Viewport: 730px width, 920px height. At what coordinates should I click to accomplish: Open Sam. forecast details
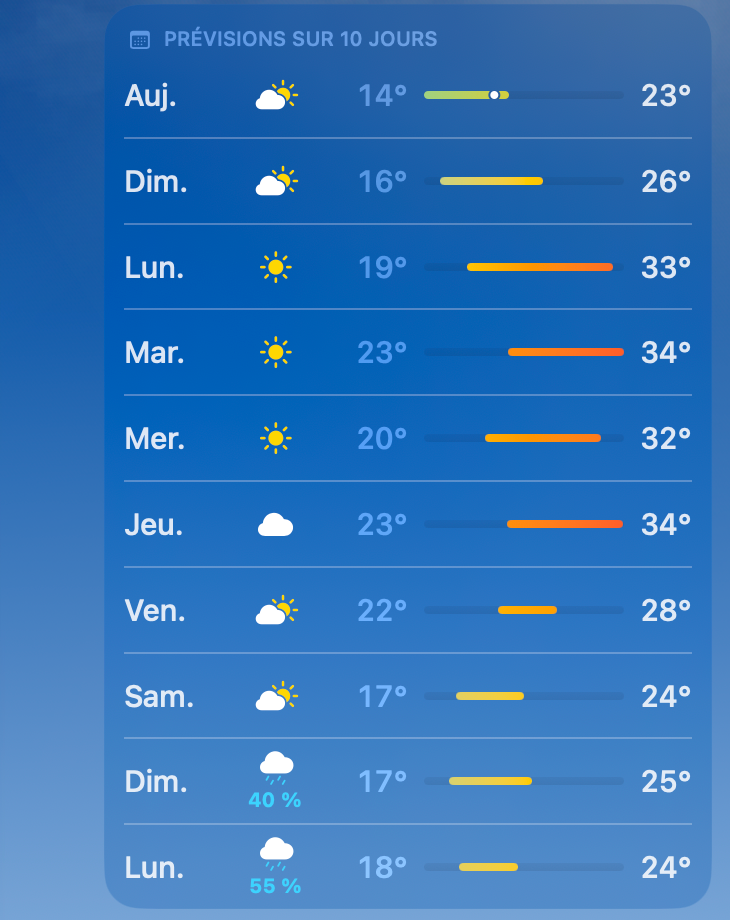click(408, 696)
